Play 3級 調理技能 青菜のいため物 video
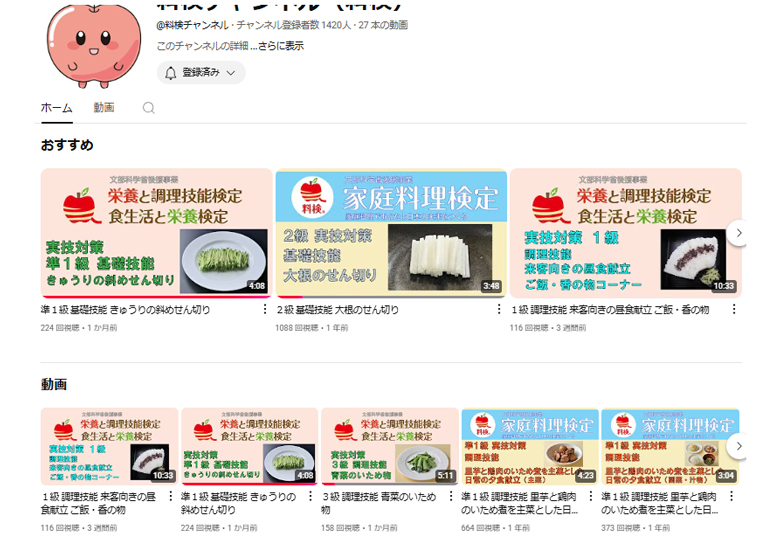Viewport: 780px width, 540px height. pyautogui.click(x=389, y=446)
